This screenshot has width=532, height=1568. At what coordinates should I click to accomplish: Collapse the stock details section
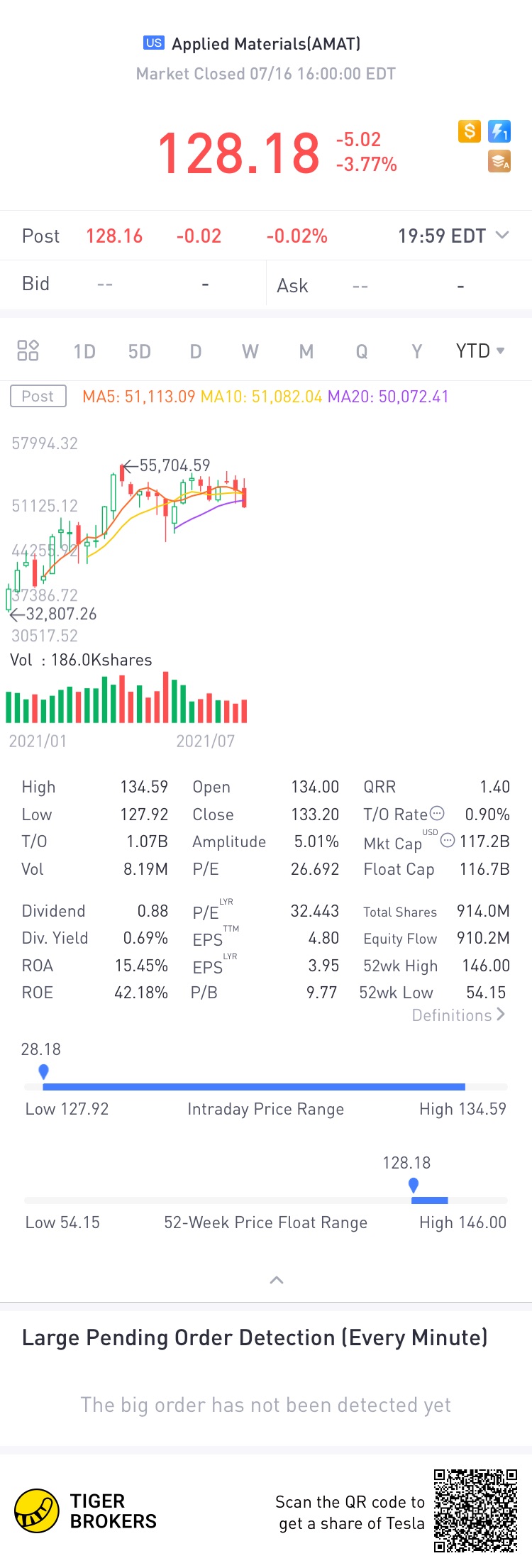pos(277,1280)
